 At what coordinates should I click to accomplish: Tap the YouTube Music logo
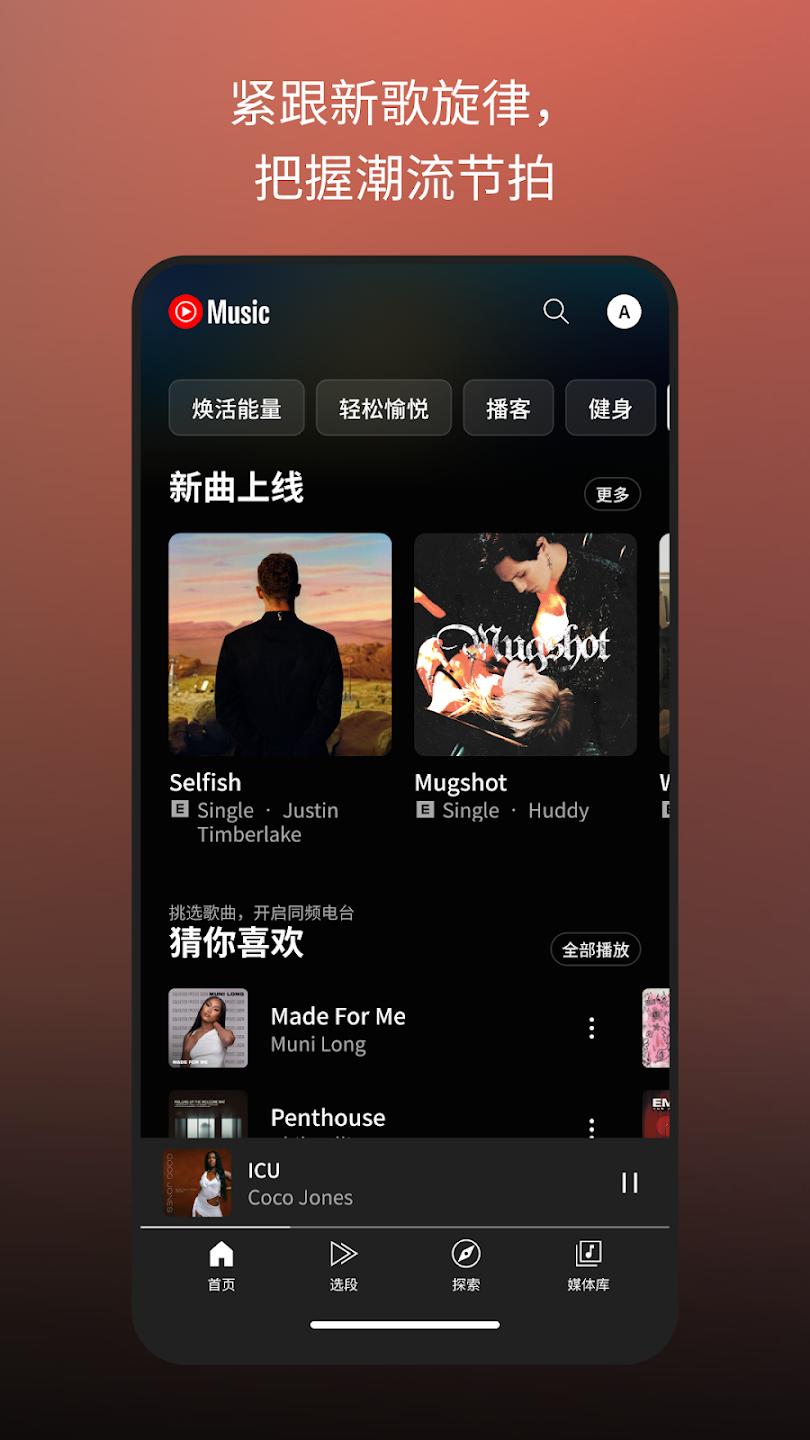point(220,311)
